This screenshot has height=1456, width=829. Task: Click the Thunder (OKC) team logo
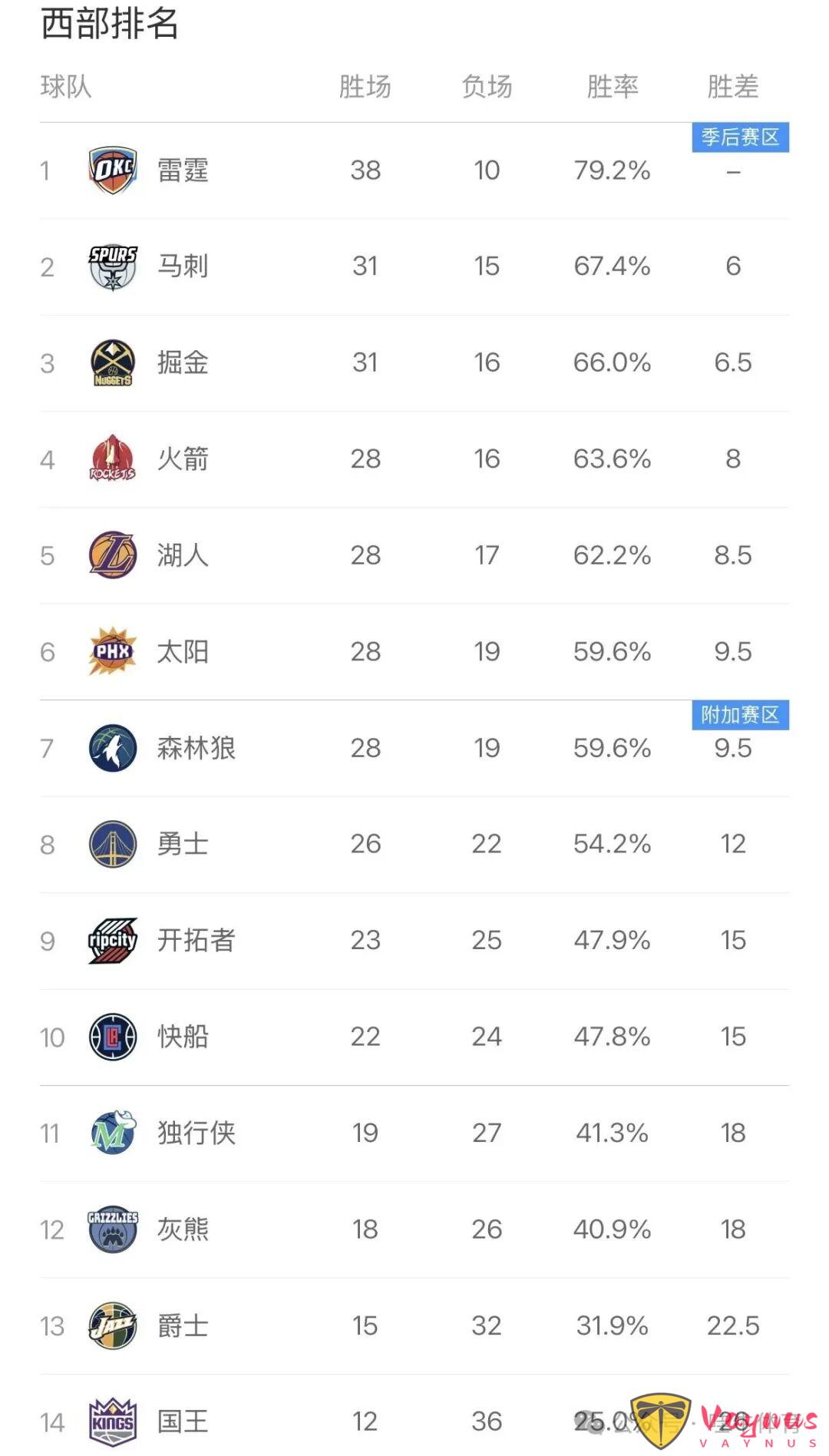tap(111, 170)
